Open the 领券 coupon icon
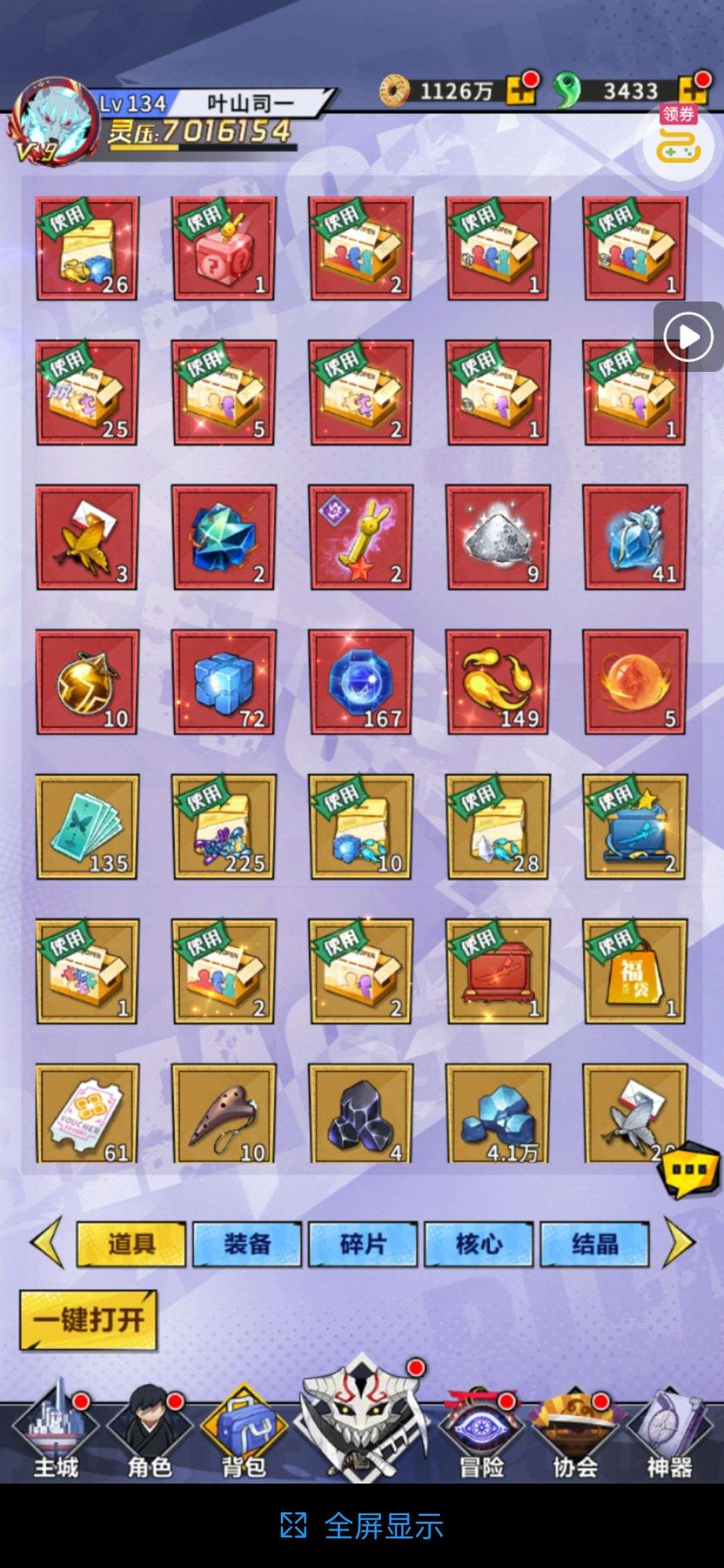The height and width of the screenshot is (1568, 724). tap(678, 138)
